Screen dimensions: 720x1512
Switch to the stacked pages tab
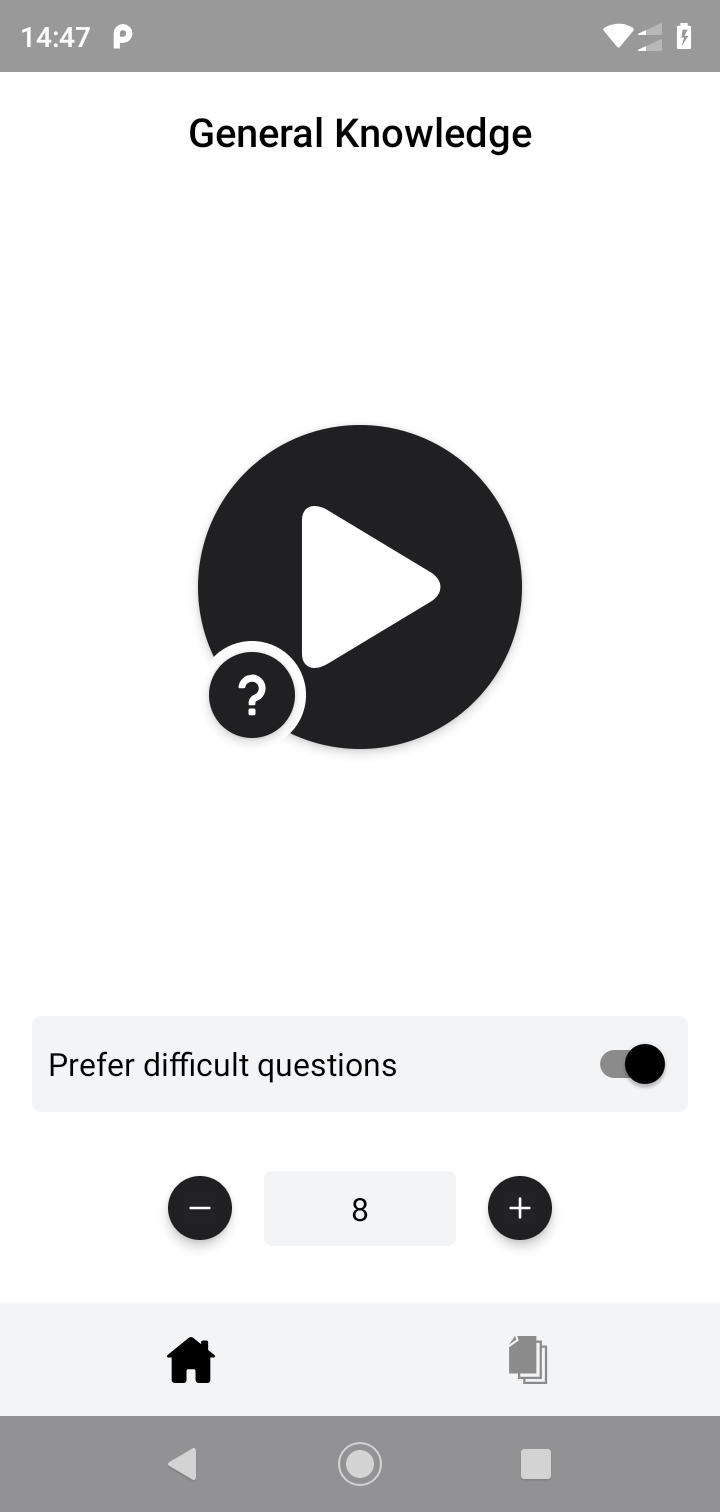(x=528, y=1360)
